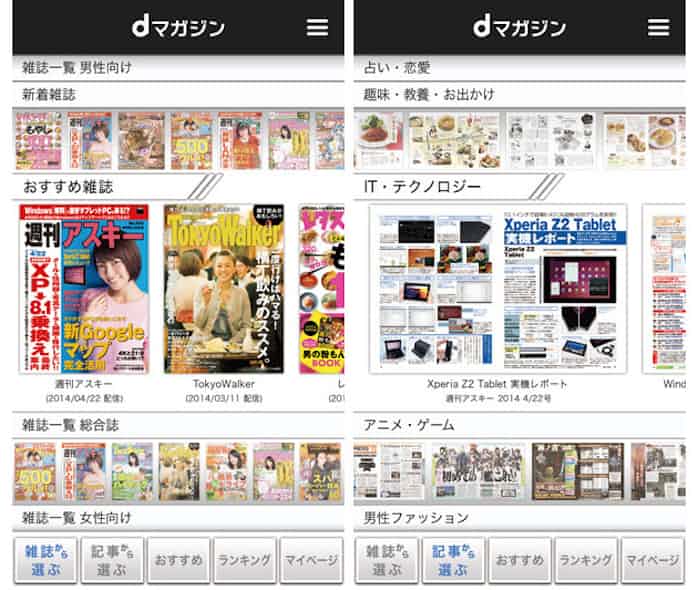Switch to マイページ tab on the IT・テクノロジー screen
This screenshot has height=590, width=698.
652,560
